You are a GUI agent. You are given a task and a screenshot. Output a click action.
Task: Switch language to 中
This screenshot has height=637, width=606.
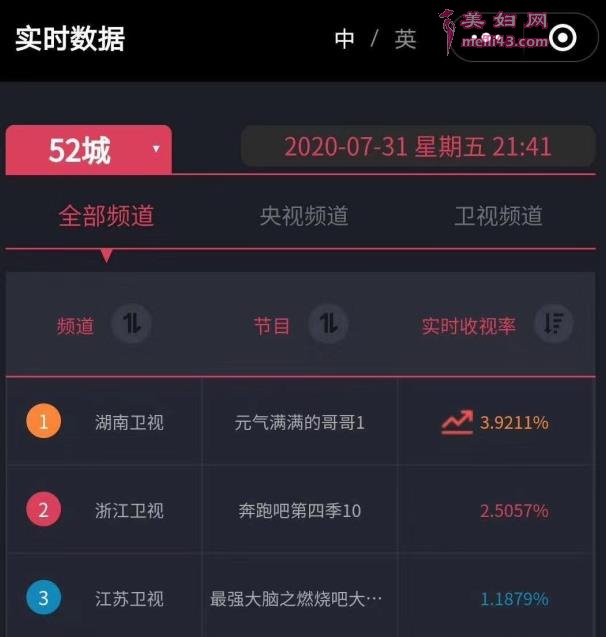pyautogui.click(x=345, y=39)
